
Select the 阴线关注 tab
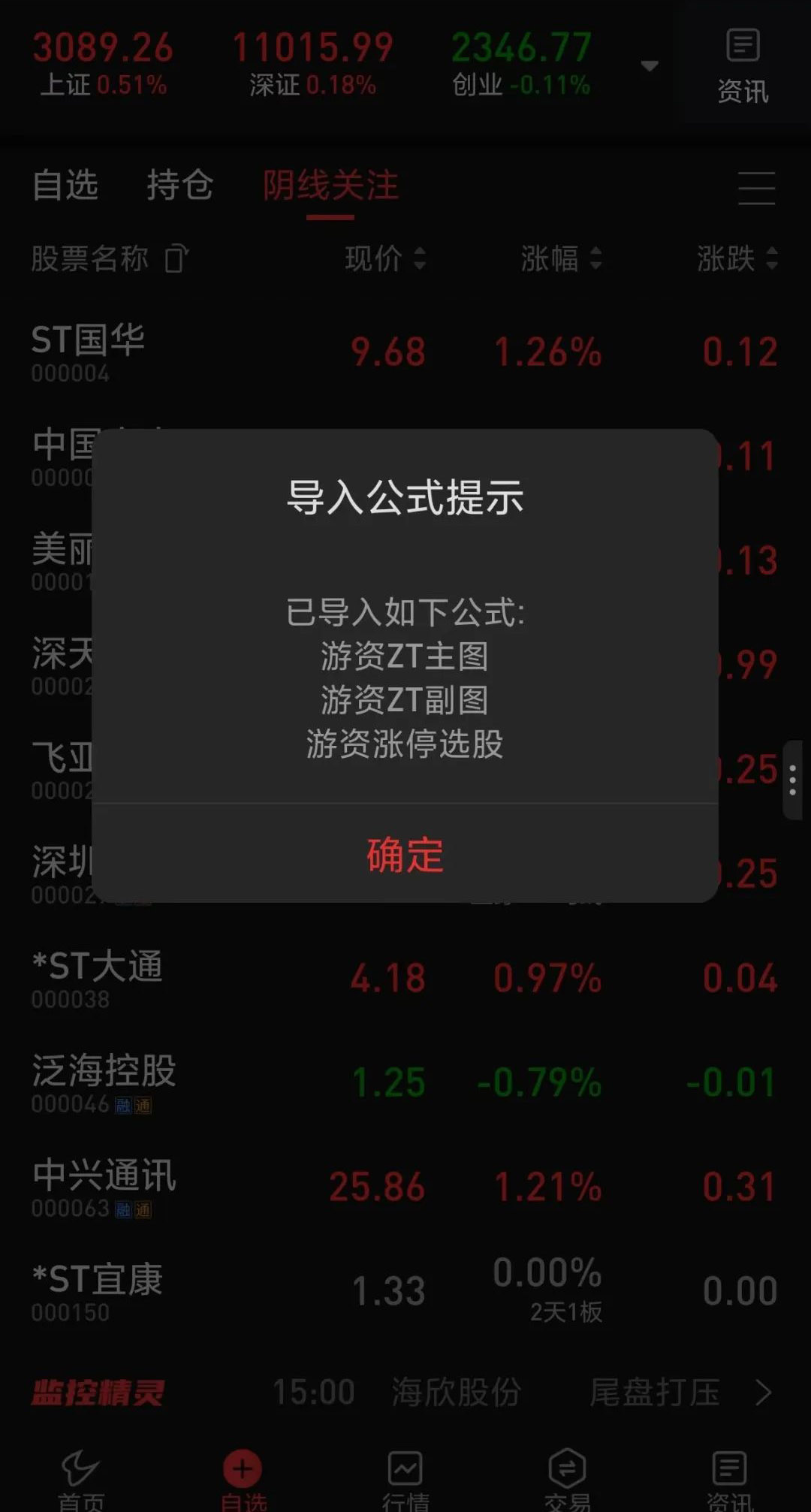[330, 186]
